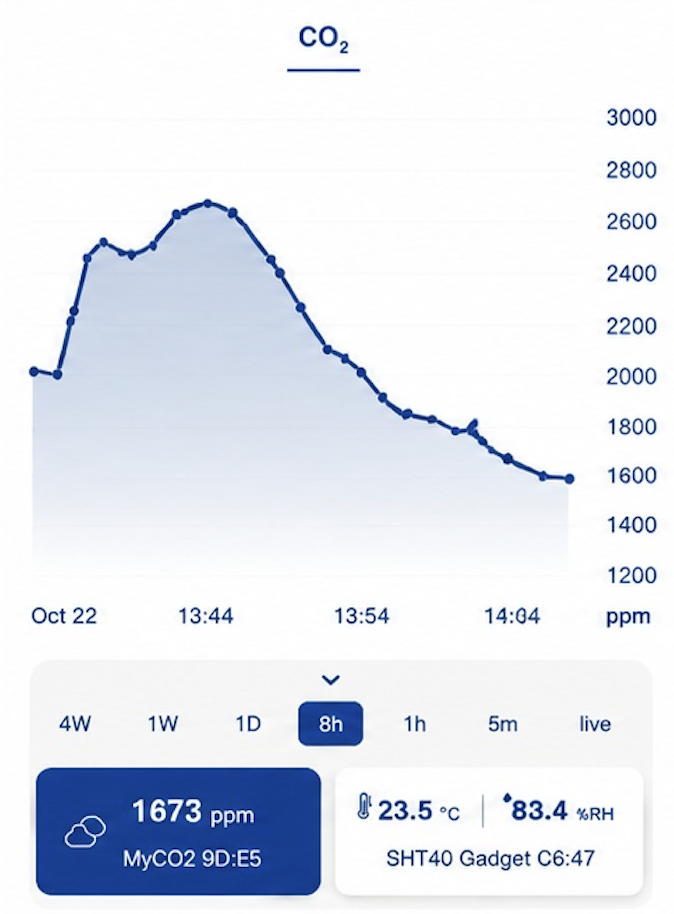The width and height of the screenshot is (674, 914).
Task: Select the 8h time range
Action: [x=331, y=724]
